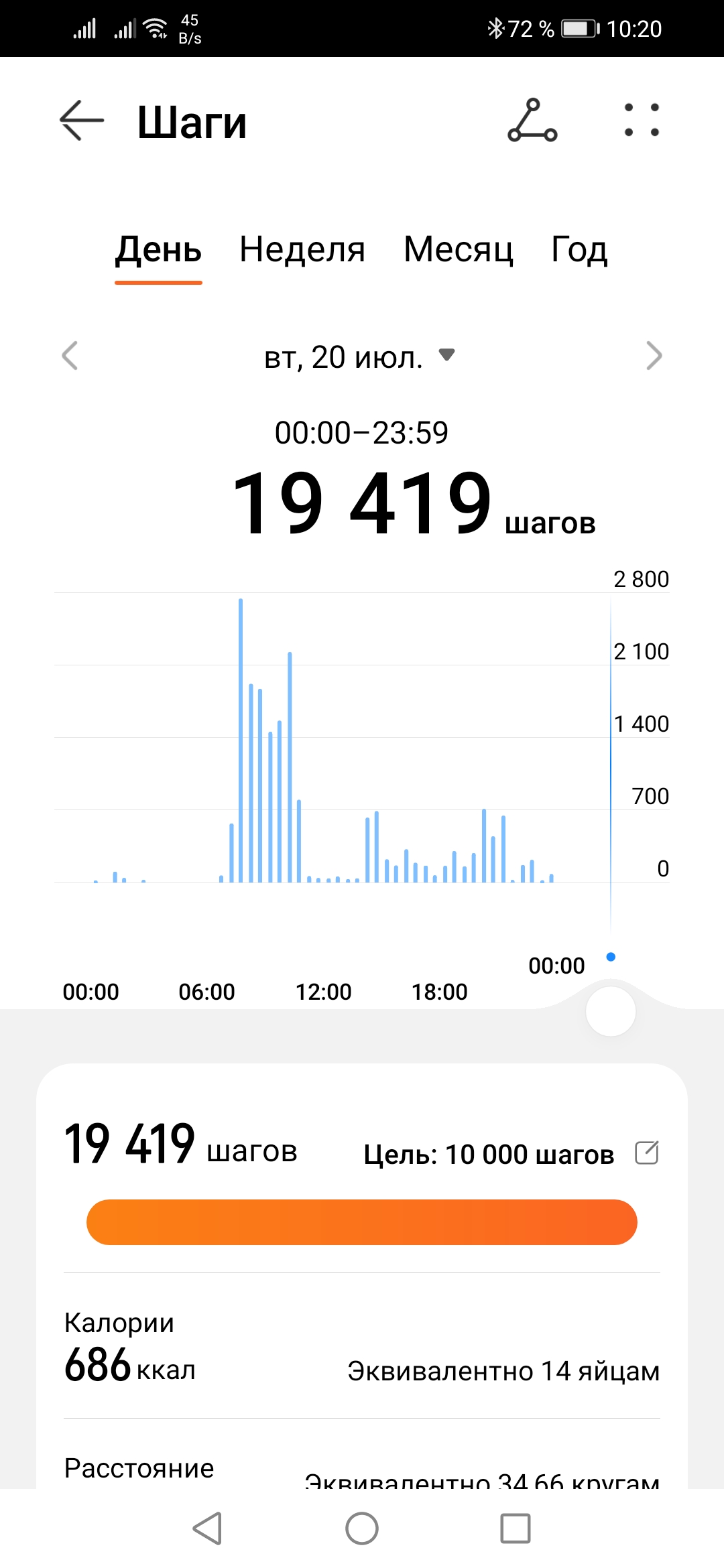Viewport: 724px width, 1568px height.
Task: Return to the home screen
Action: [362, 1529]
